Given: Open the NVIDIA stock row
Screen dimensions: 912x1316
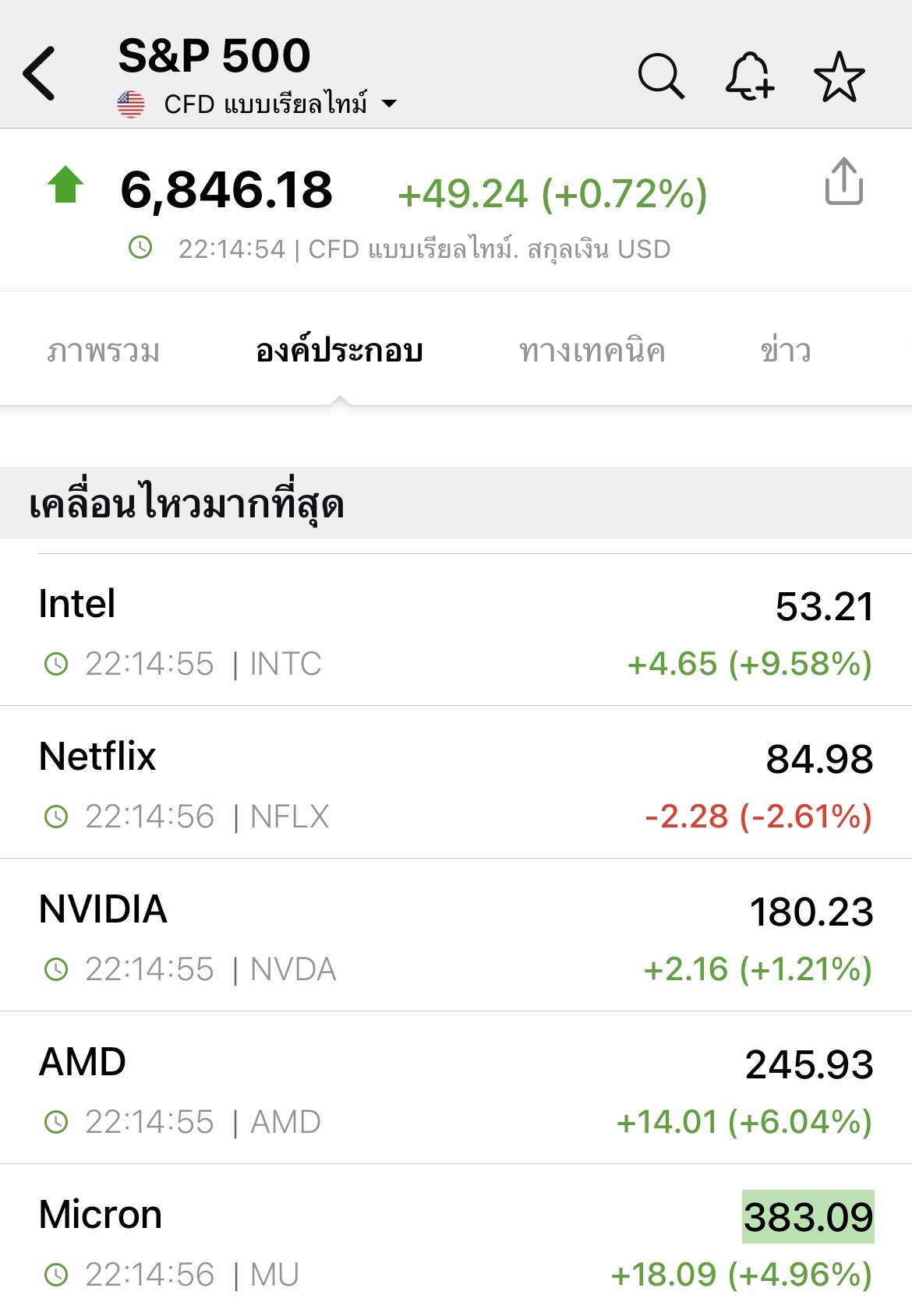Looking at the screenshot, I should coord(456,937).
